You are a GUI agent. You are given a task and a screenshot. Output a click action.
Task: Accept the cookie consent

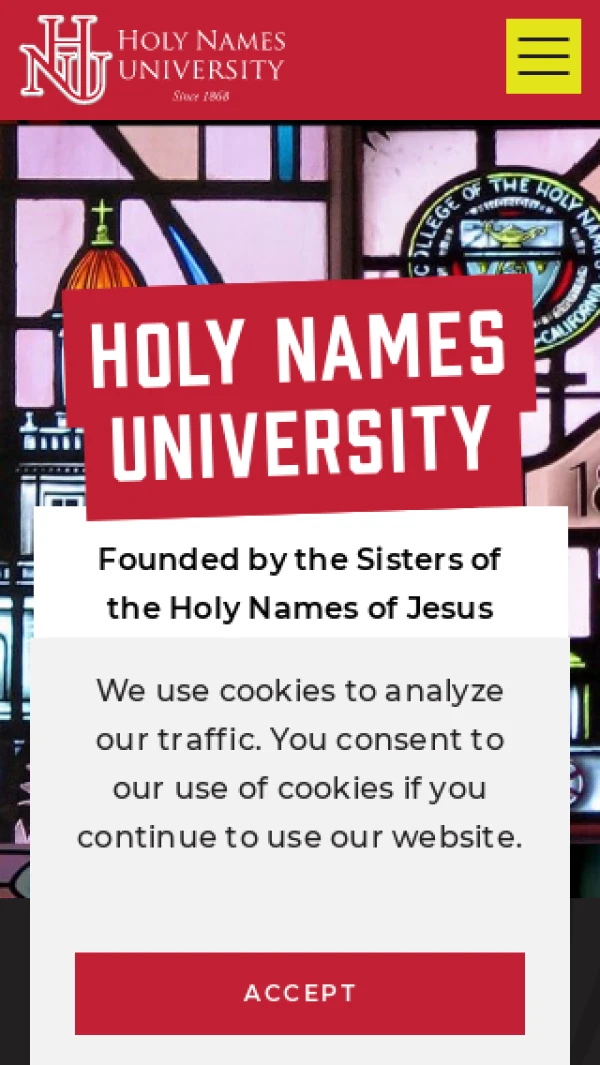click(300, 993)
